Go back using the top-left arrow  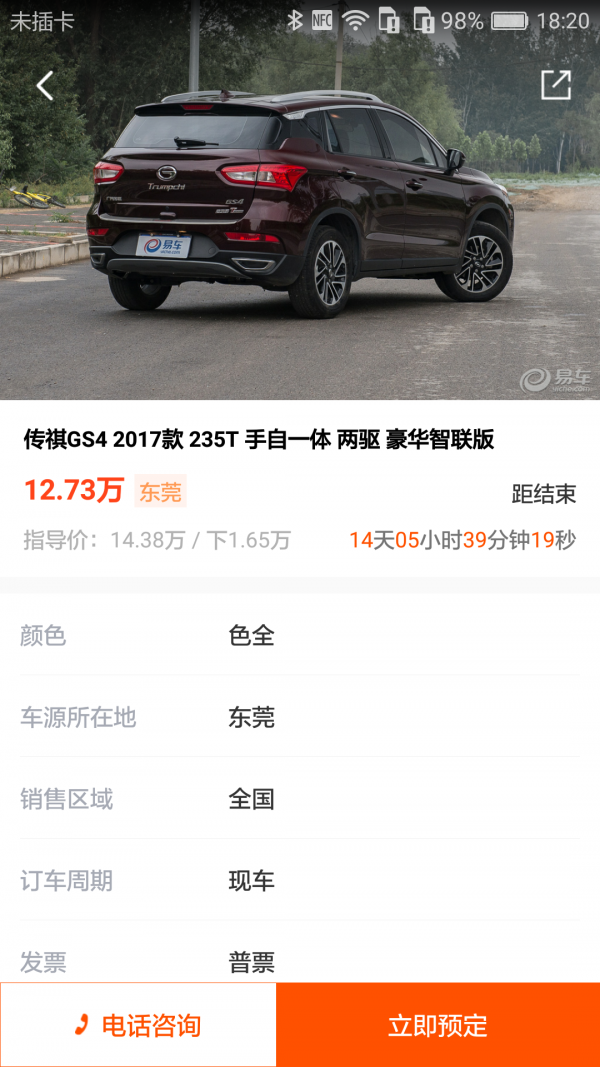[x=45, y=86]
